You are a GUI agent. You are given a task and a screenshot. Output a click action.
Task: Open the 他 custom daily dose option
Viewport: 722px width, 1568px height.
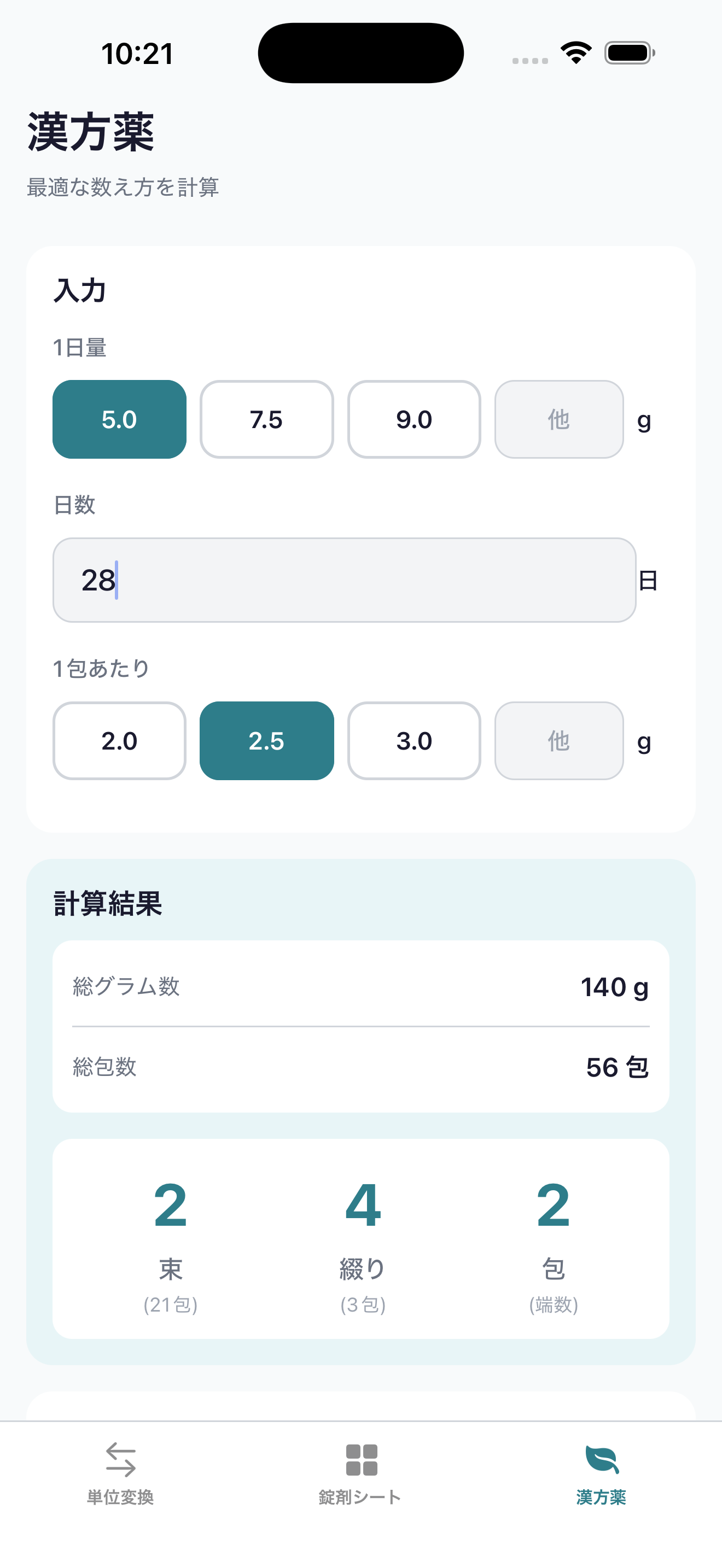pyautogui.click(x=558, y=419)
